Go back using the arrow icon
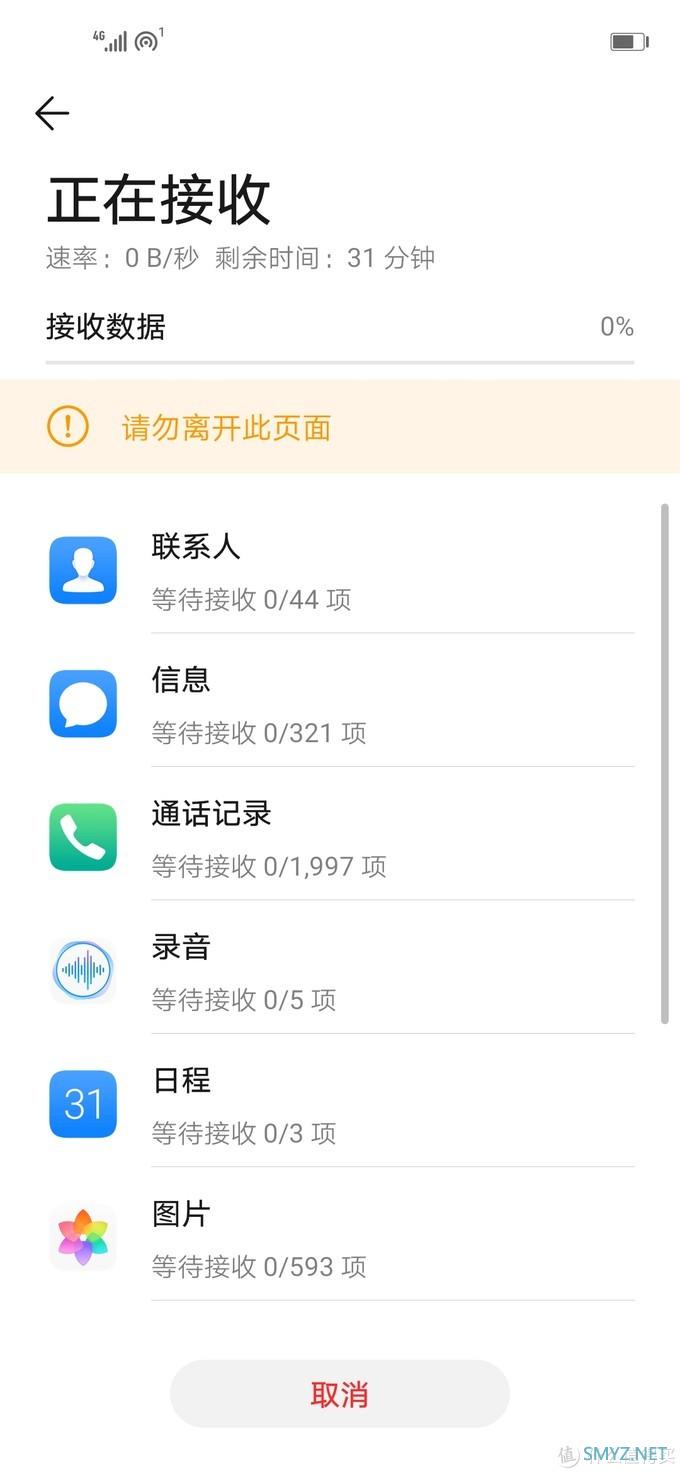The height and width of the screenshot is (1473, 680). point(52,114)
